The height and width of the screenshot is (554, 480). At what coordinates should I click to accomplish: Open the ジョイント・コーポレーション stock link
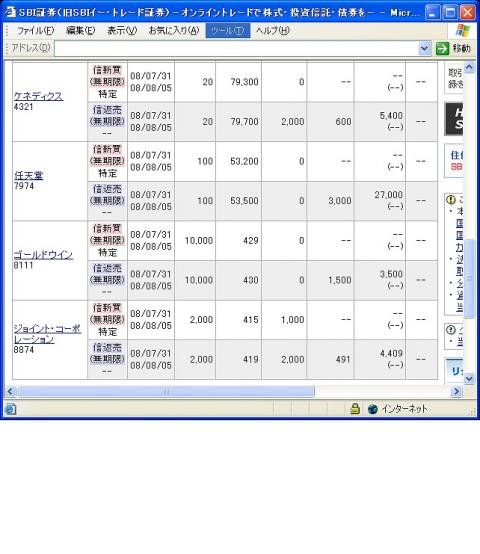pos(47,334)
